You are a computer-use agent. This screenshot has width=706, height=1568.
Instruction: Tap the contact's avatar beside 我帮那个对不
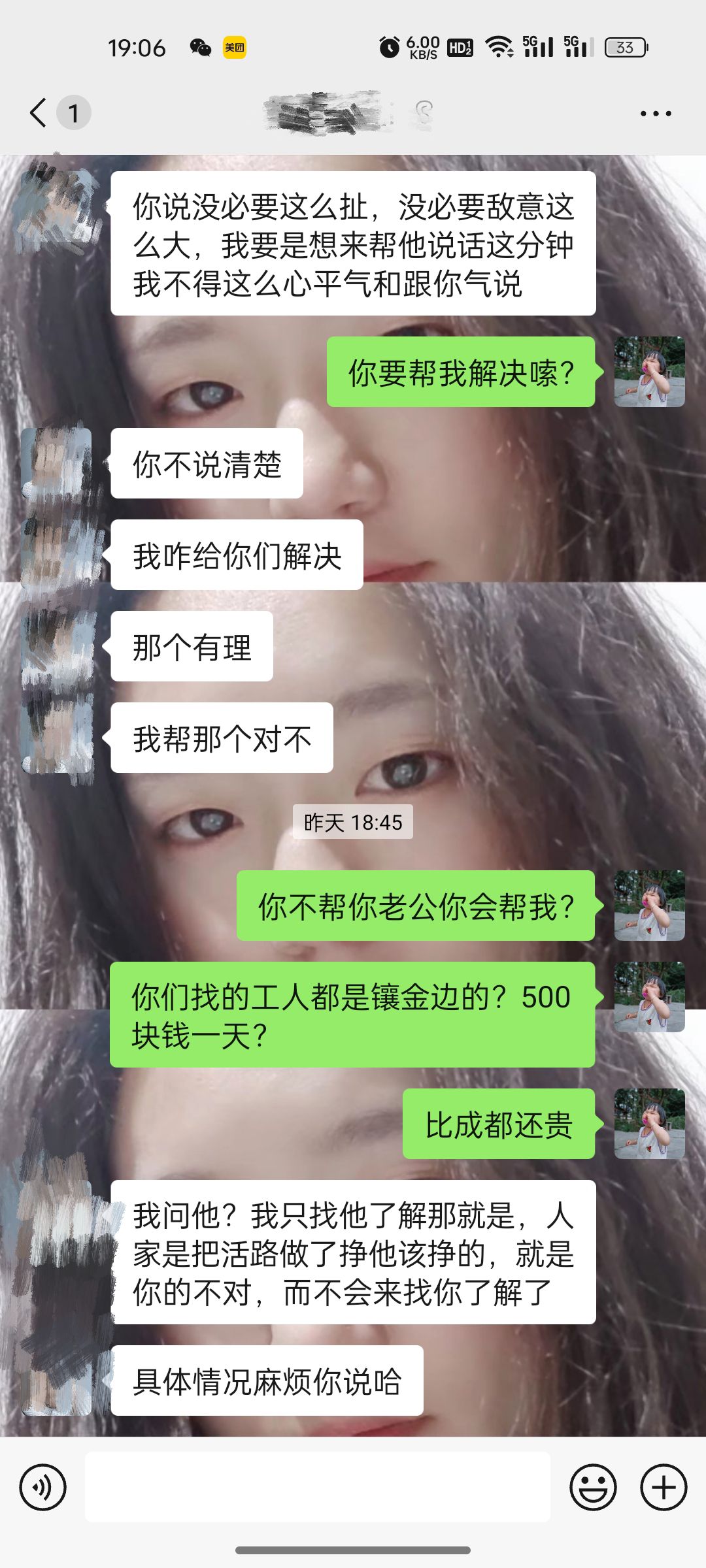(58, 738)
